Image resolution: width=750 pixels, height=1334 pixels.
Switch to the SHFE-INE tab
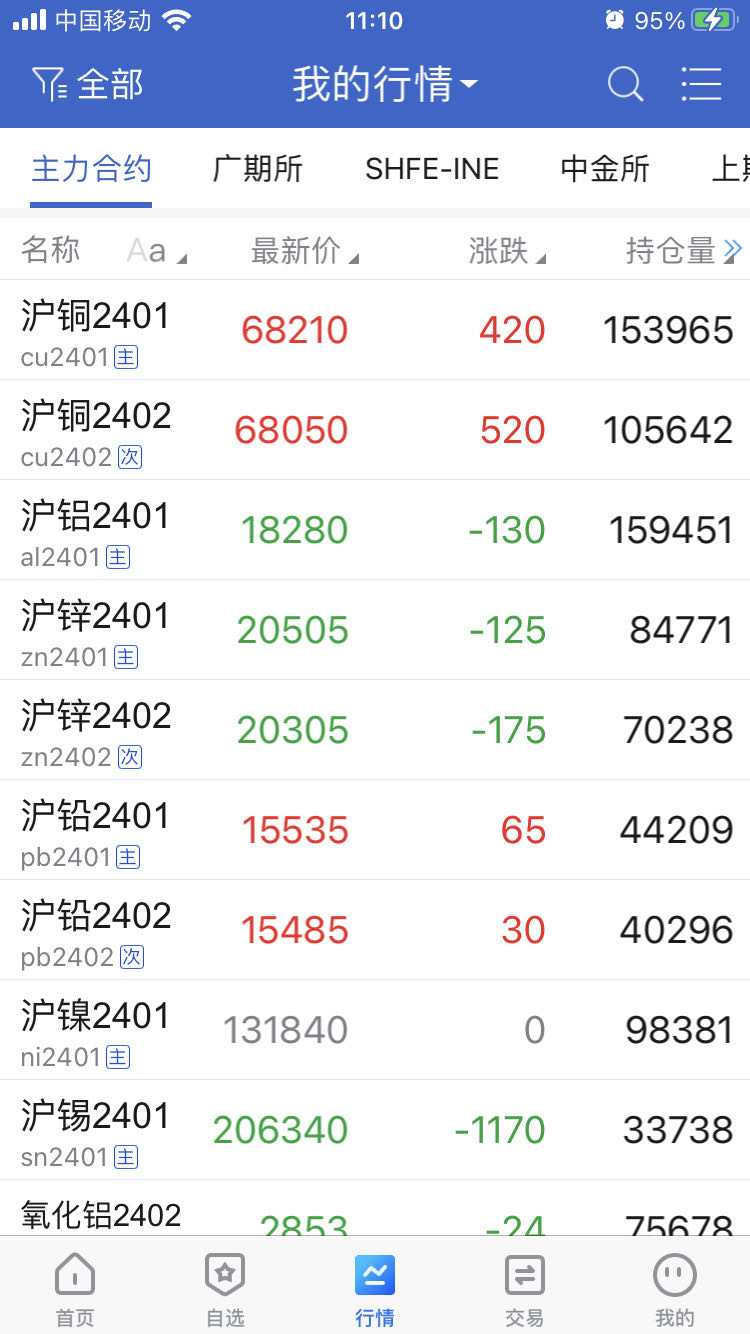click(432, 169)
